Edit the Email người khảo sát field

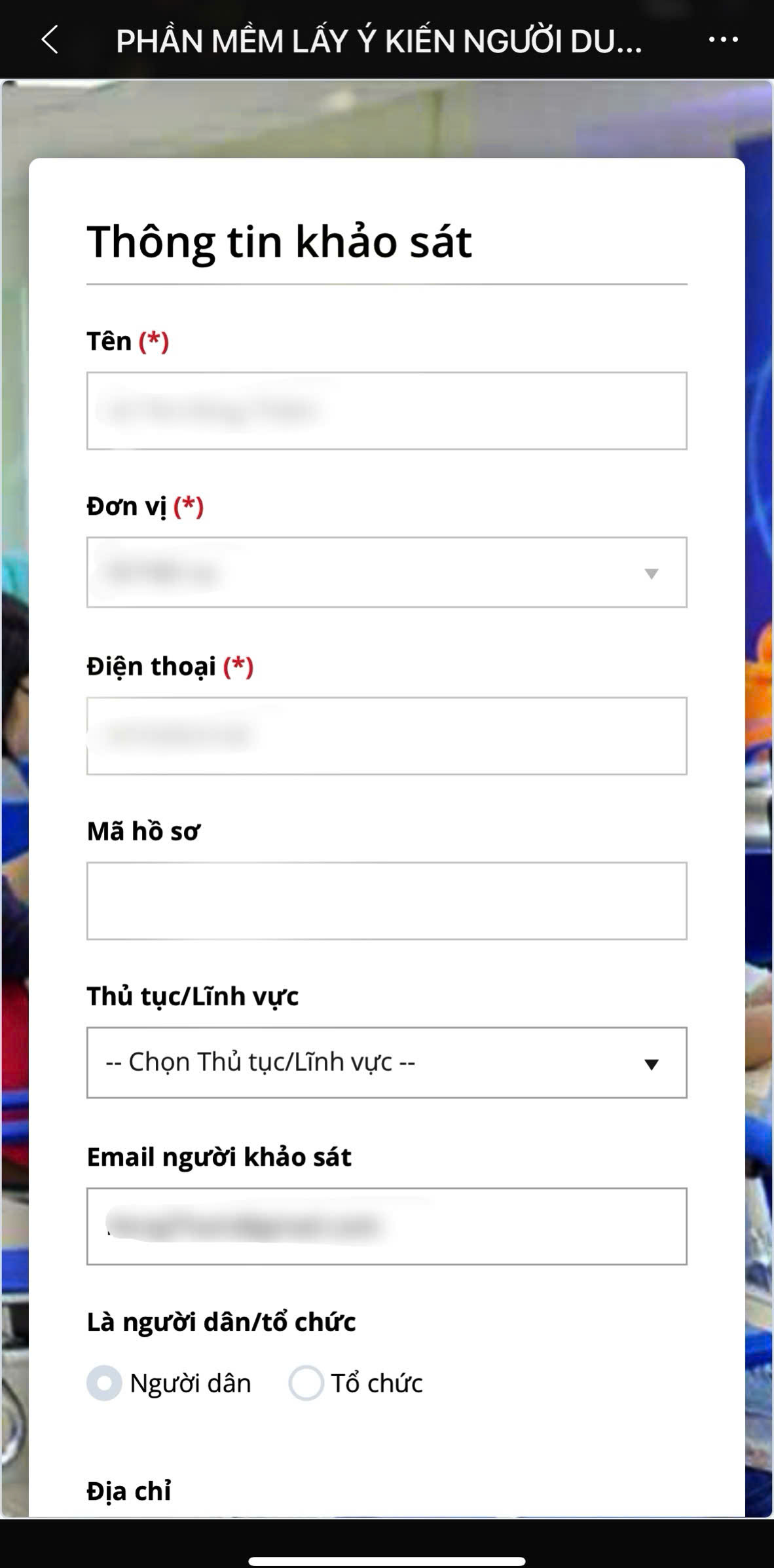(x=386, y=1226)
